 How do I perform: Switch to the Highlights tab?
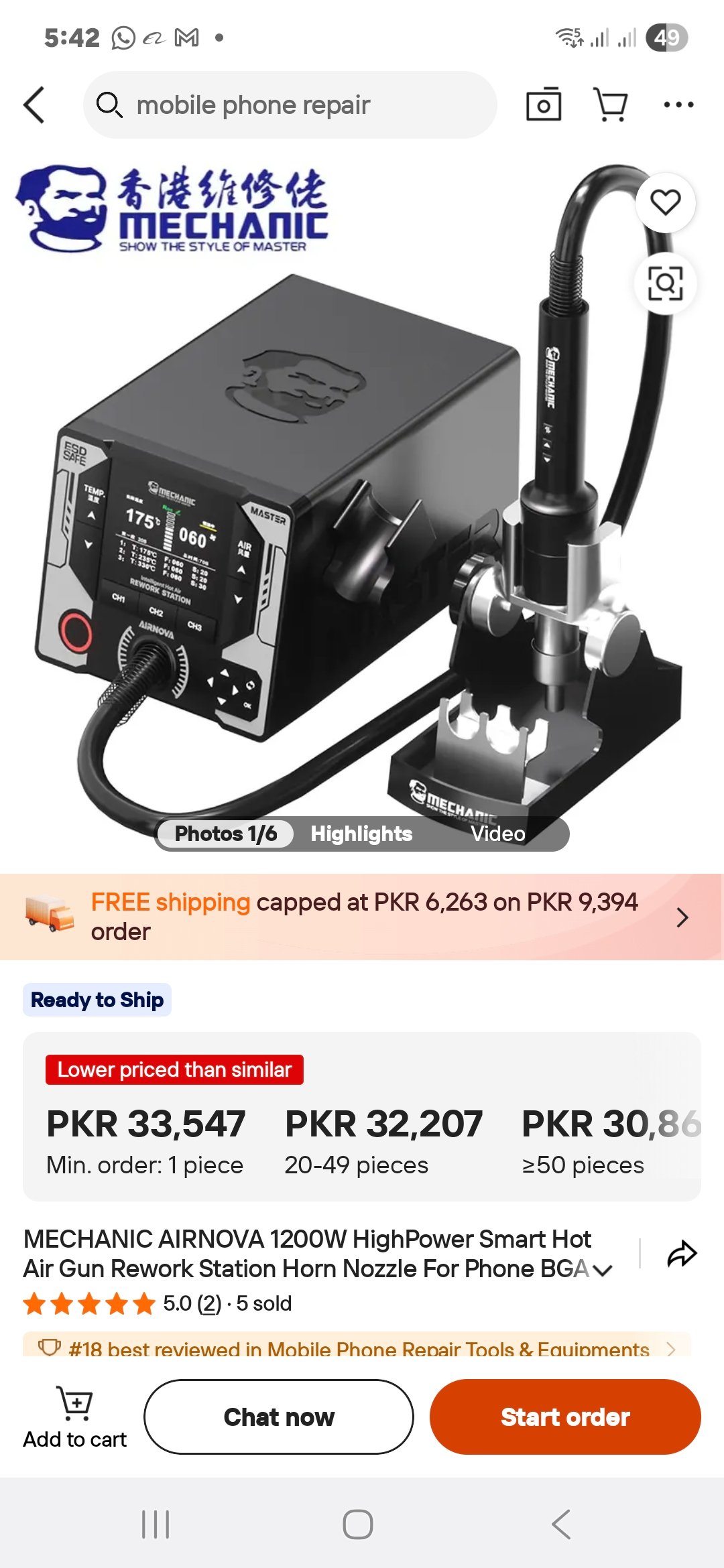[361, 834]
